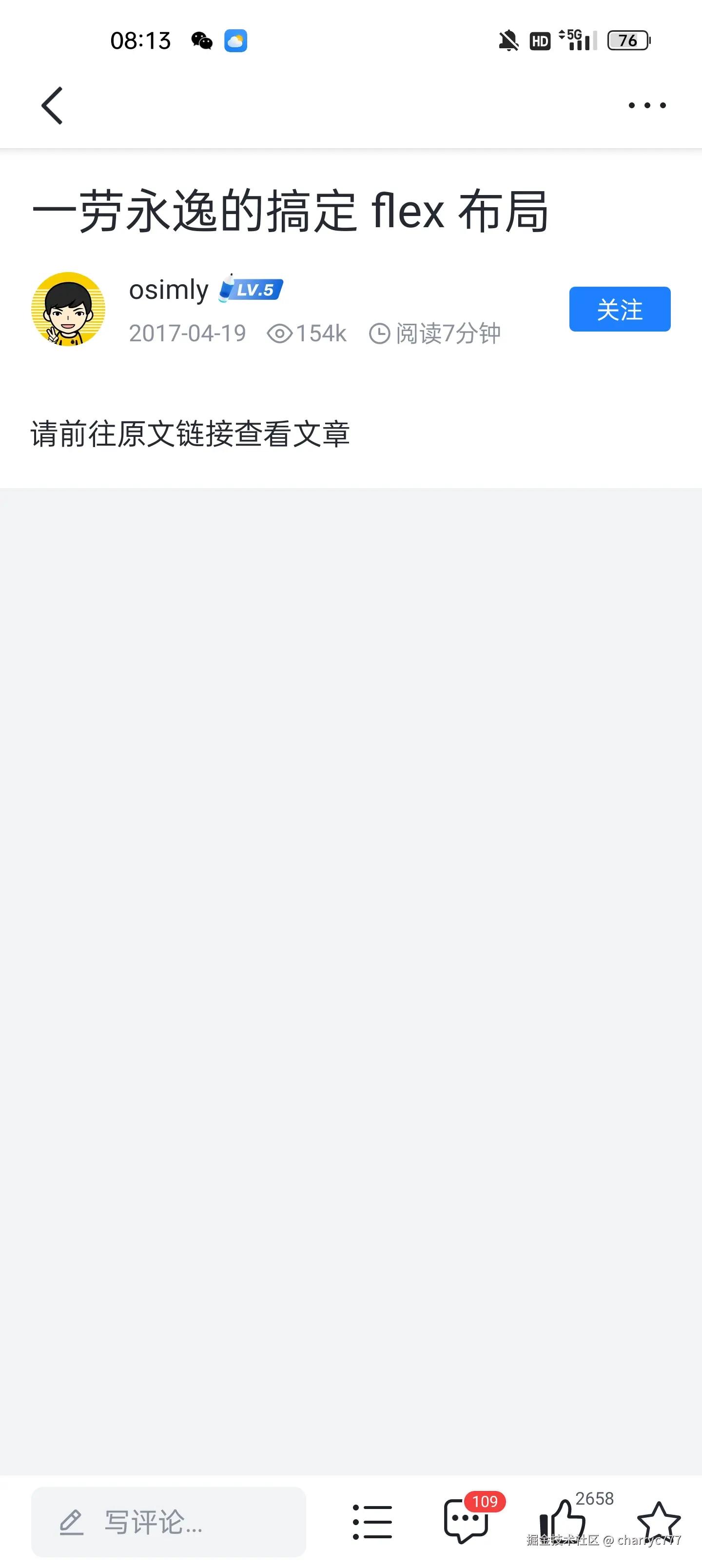The height and width of the screenshot is (1568, 702).
Task: Open osimly's profile via the avatar
Action: [x=68, y=309]
